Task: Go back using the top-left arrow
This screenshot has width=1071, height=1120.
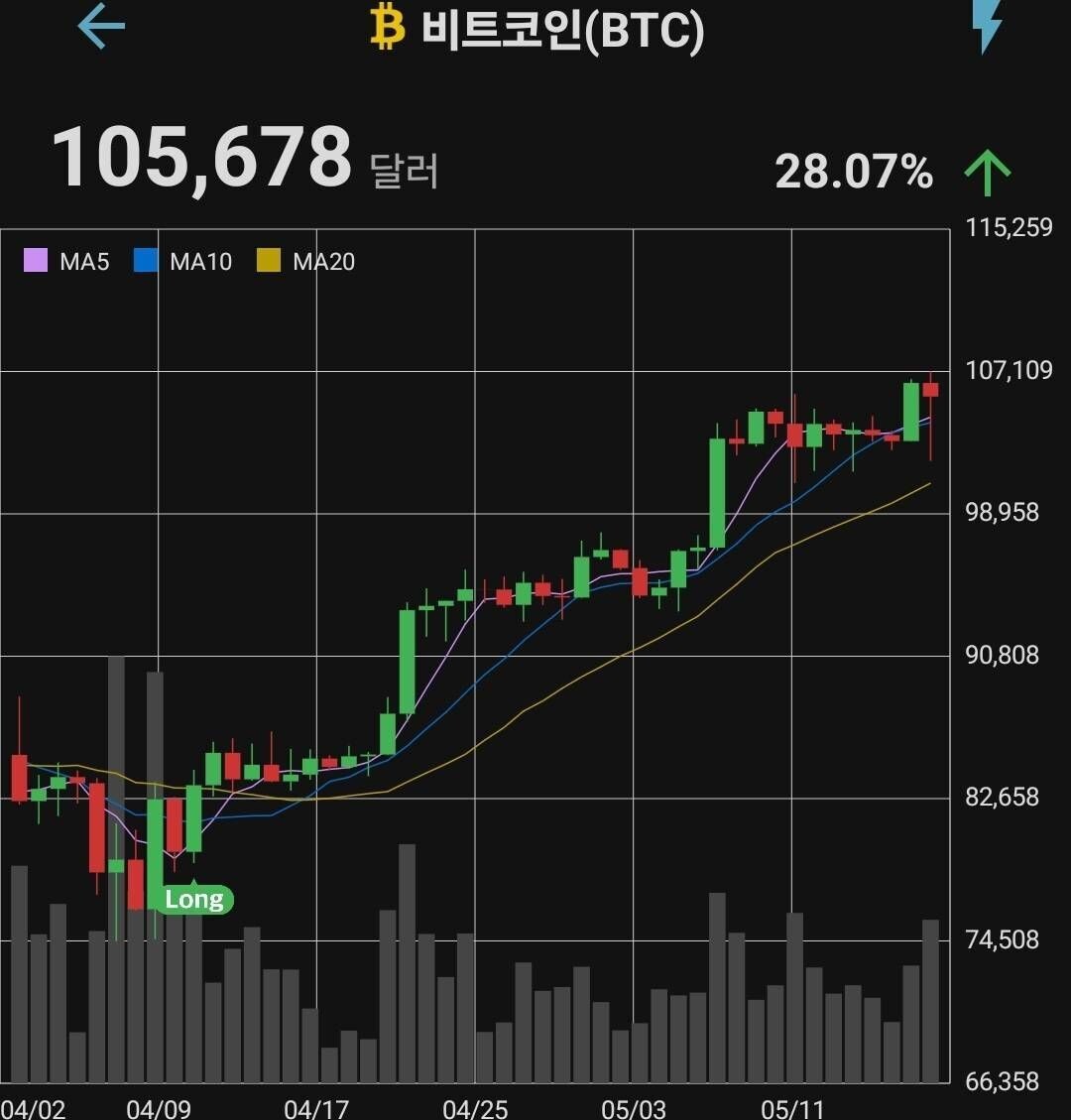Action: (101, 27)
